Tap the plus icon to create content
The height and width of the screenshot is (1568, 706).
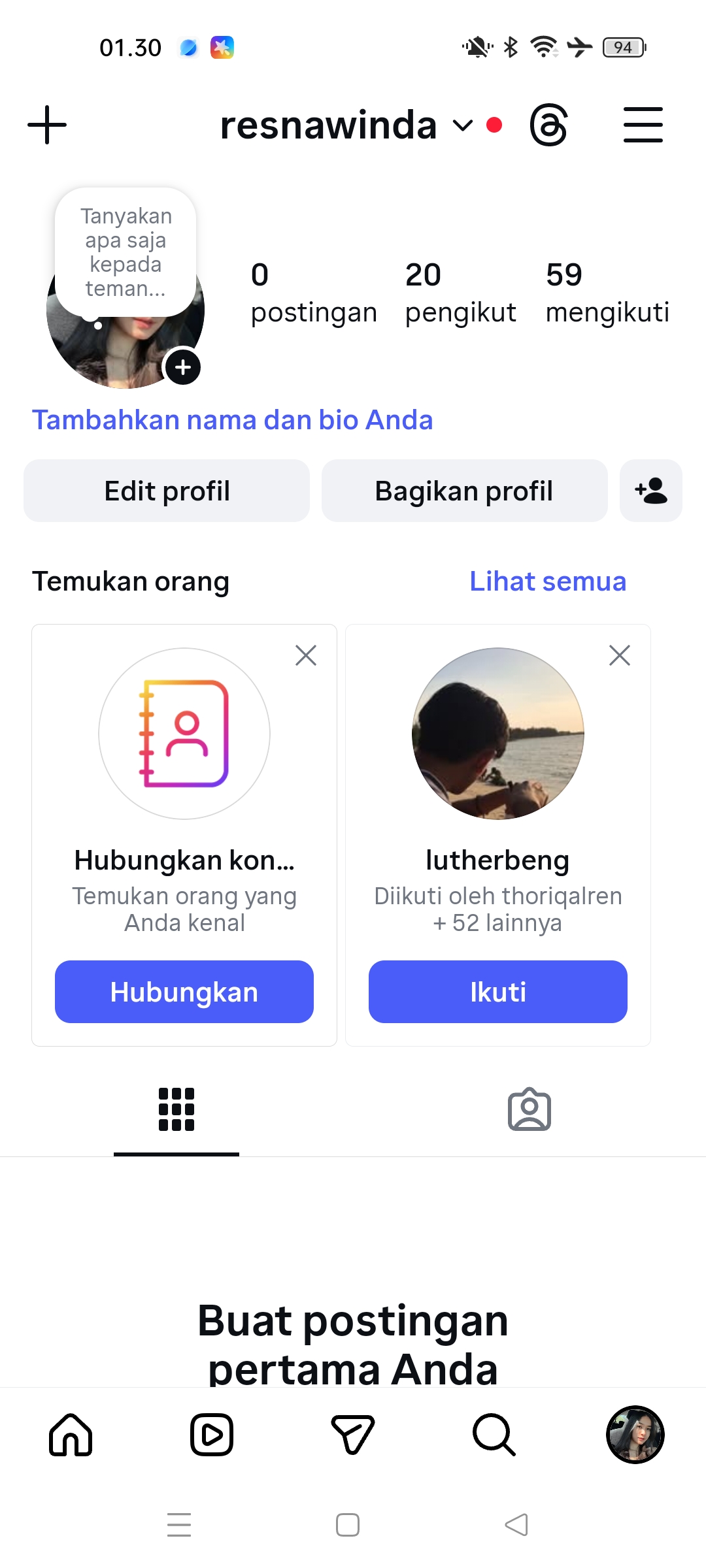point(47,125)
